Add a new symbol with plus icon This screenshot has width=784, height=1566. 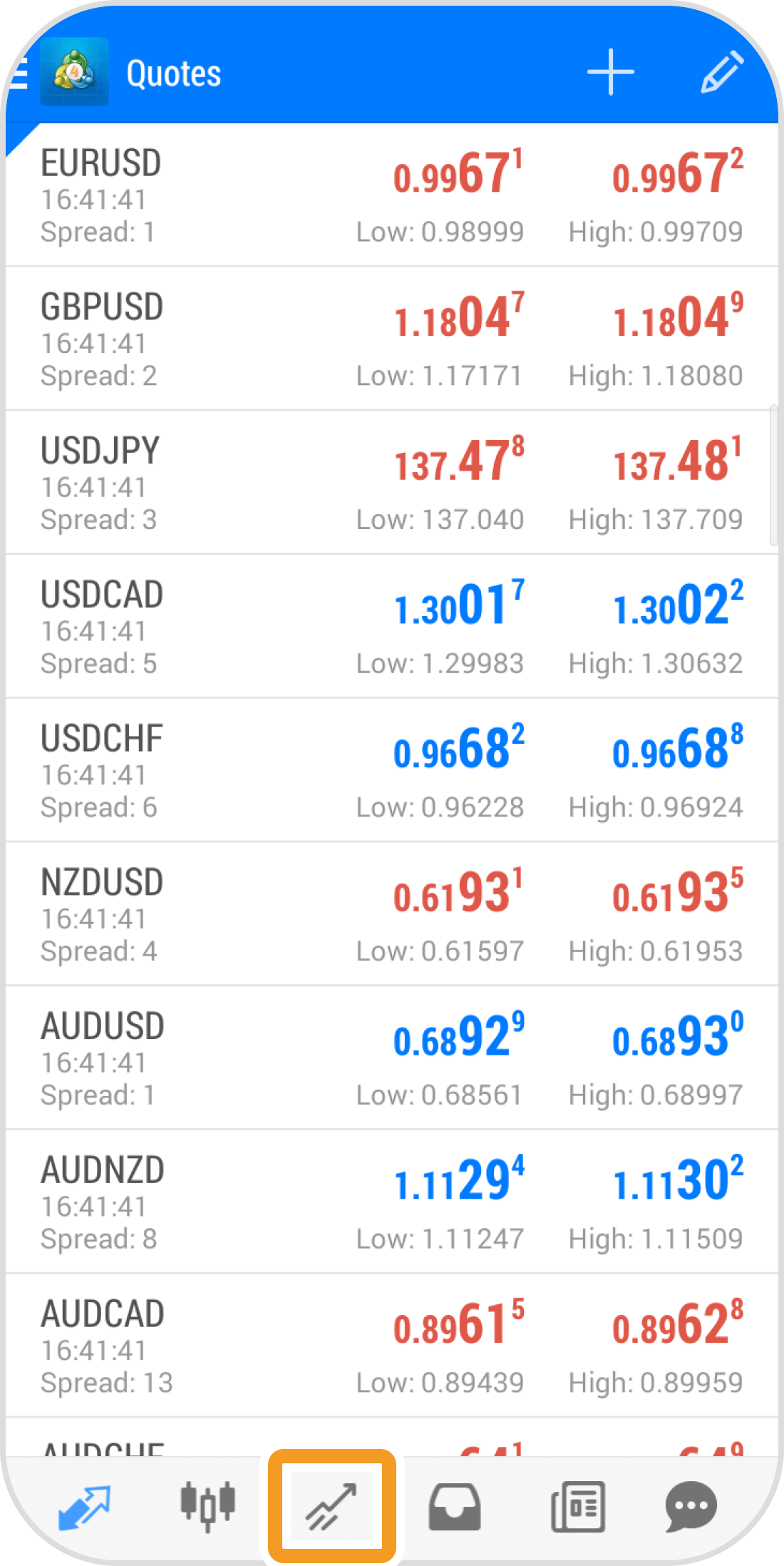point(610,72)
